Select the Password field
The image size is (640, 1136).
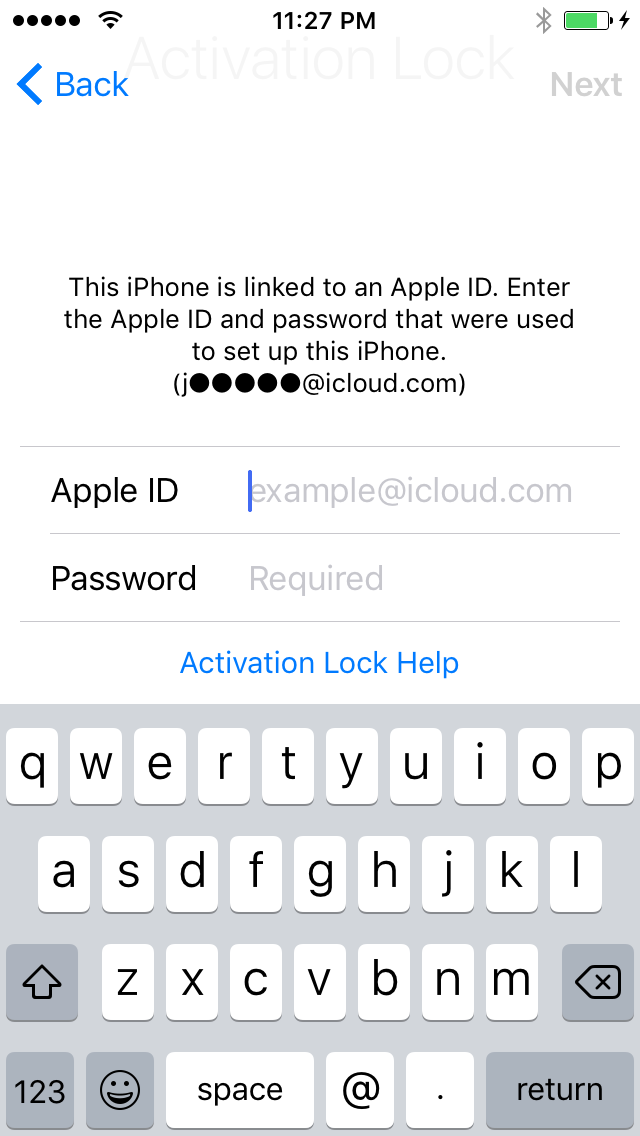[x=410, y=579]
